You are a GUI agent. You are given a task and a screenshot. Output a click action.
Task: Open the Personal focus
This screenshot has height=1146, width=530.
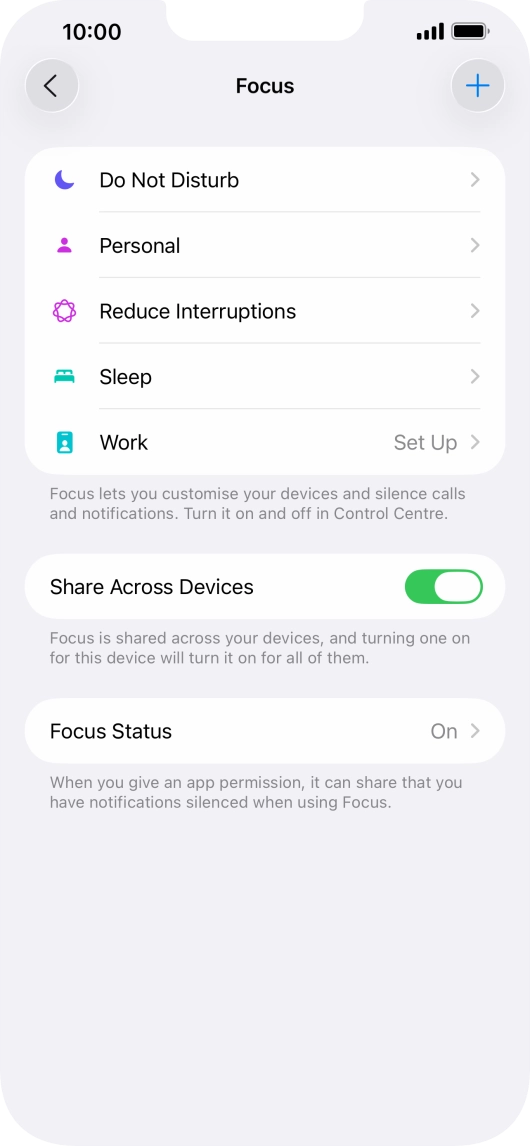point(265,246)
